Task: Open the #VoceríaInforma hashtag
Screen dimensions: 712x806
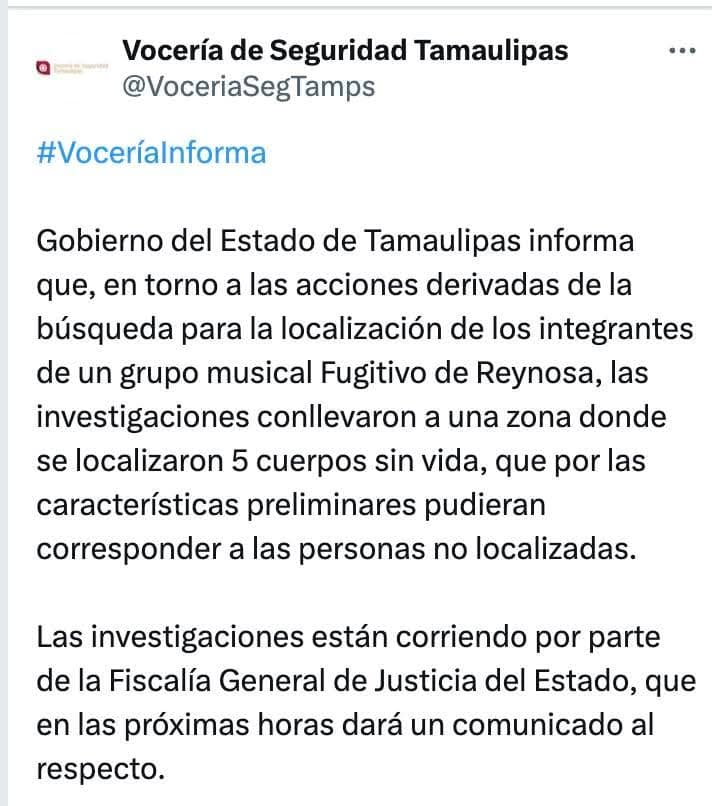Action: click(x=151, y=153)
